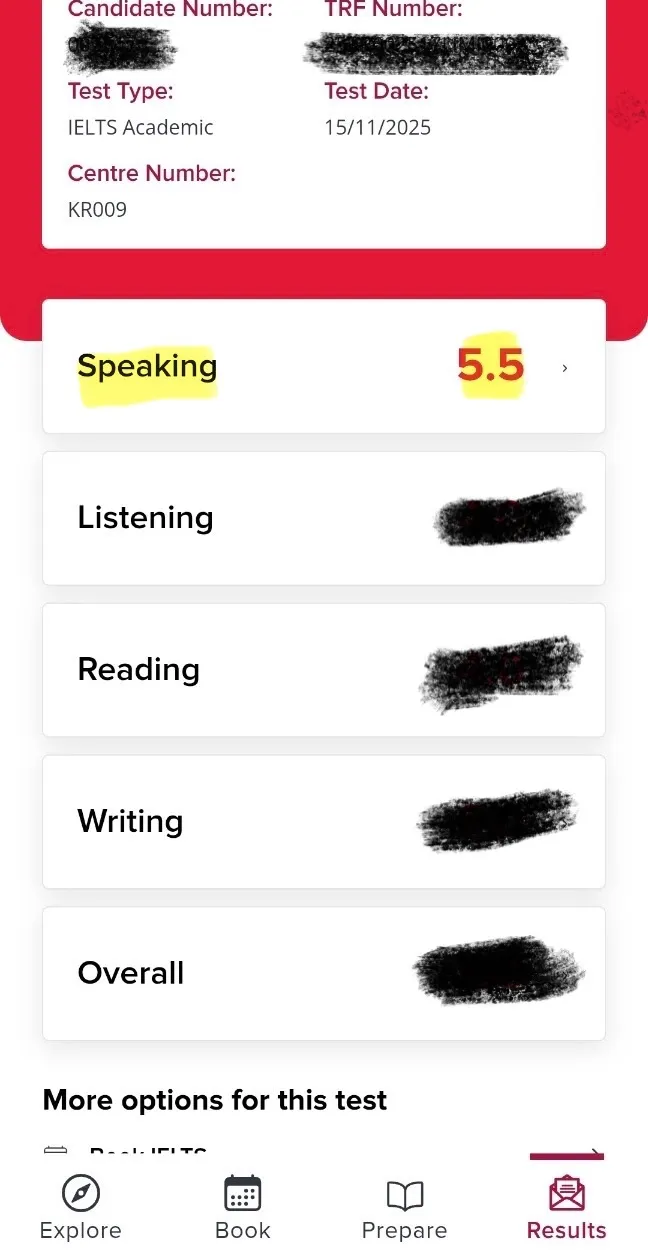The height and width of the screenshot is (1259, 648).
Task: Open the Writing score card
Action: coord(323,822)
